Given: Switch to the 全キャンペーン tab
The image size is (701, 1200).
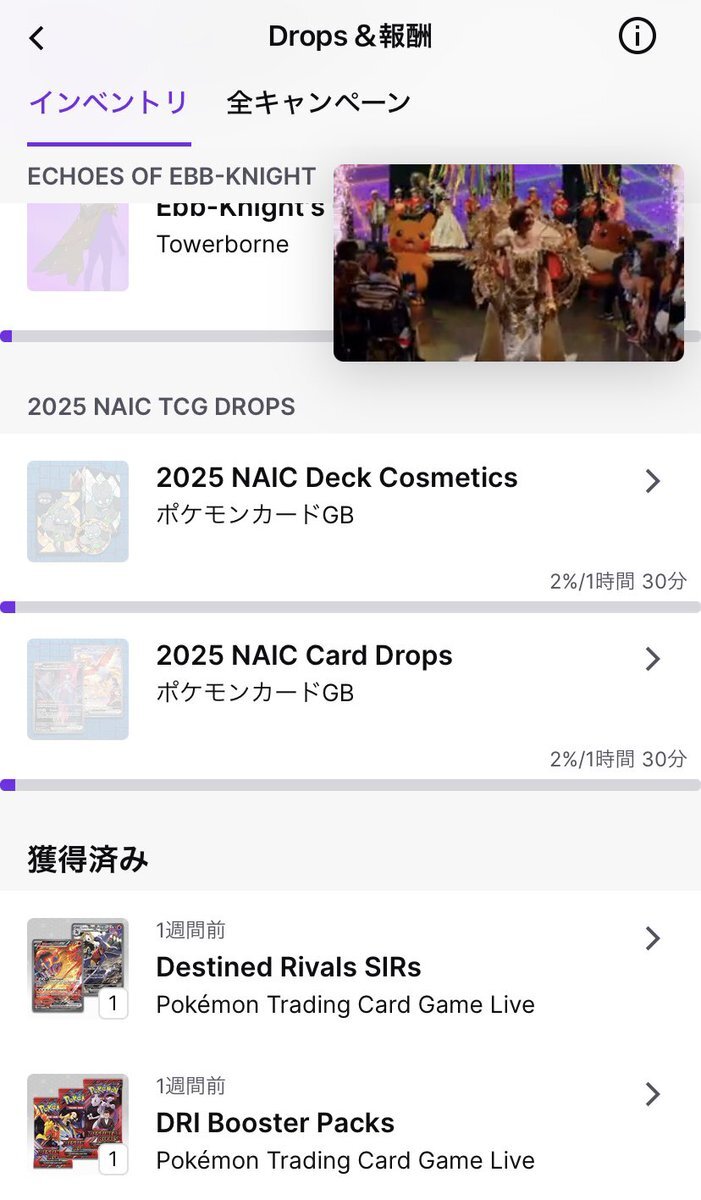Looking at the screenshot, I should 318,102.
